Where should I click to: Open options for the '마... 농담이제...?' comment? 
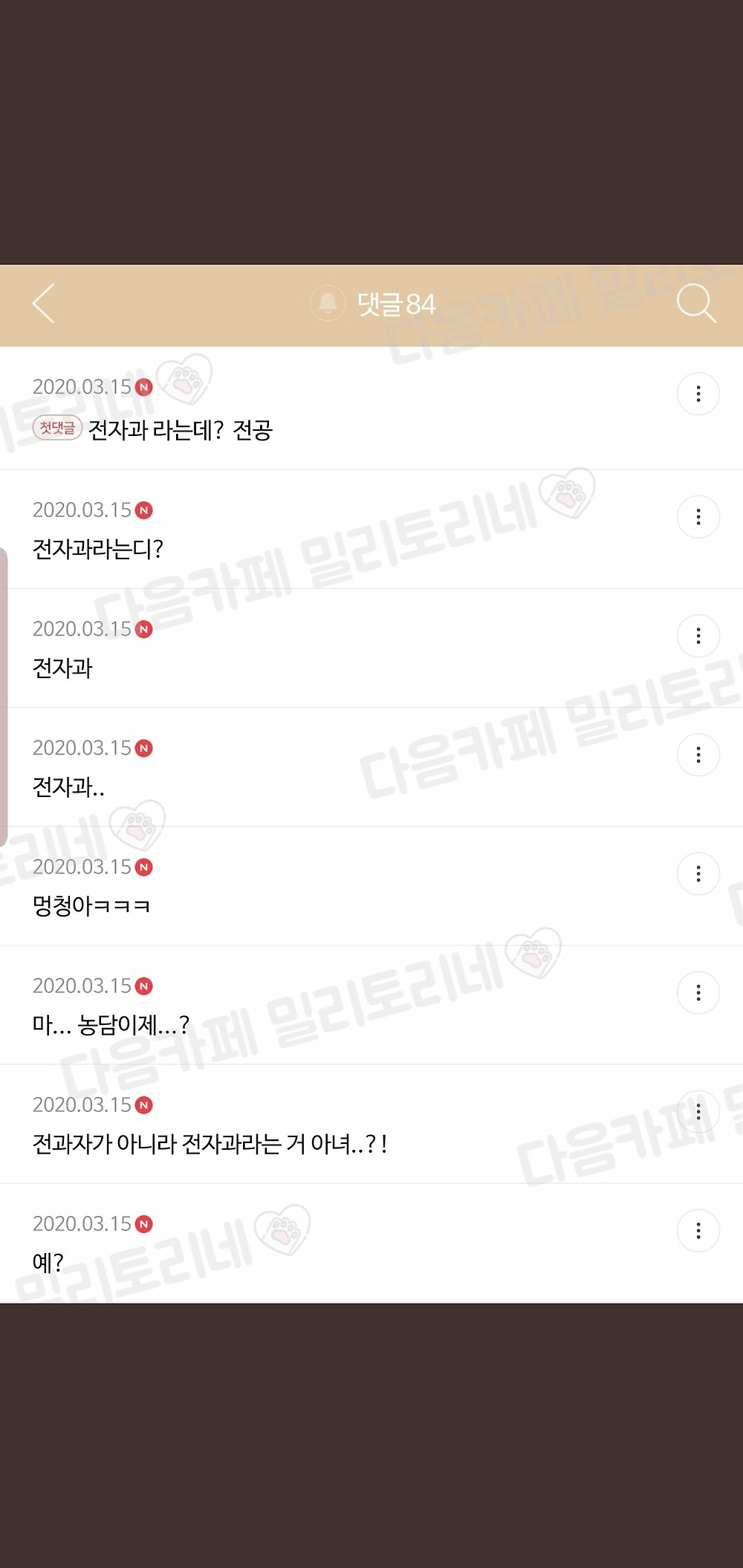[x=698, y=992]
